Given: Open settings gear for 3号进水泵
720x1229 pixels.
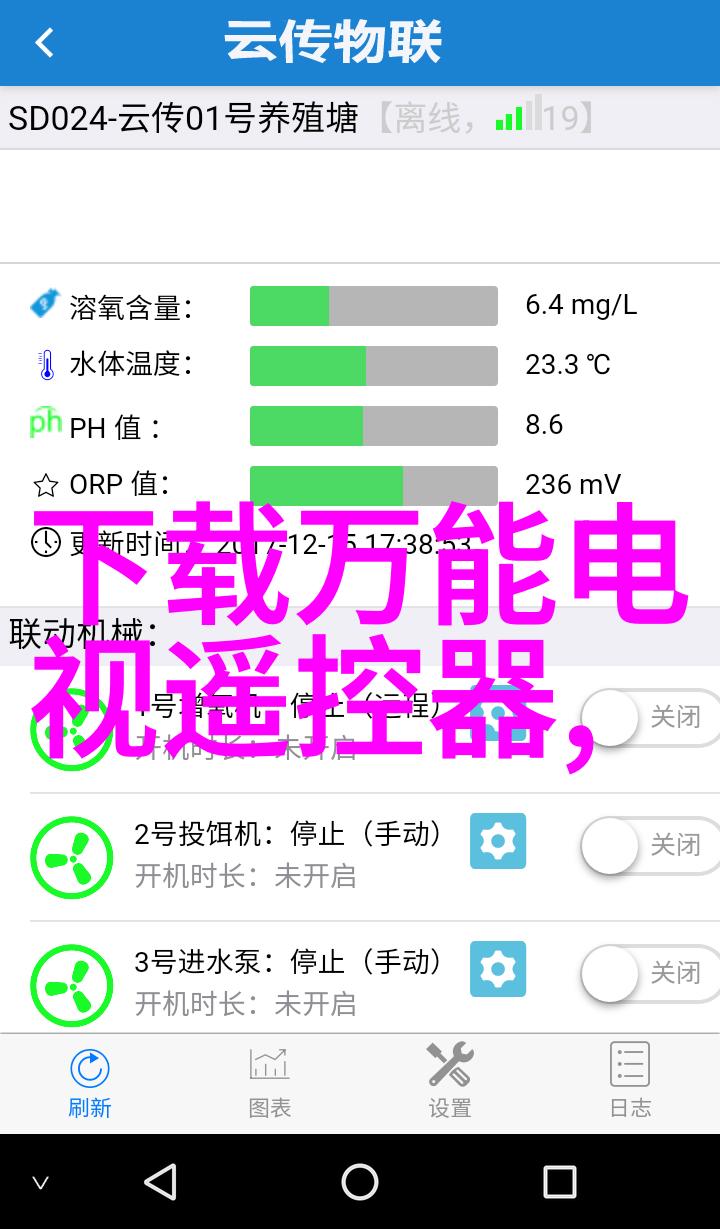Looking at the screenshot, I should coord(498,969).
